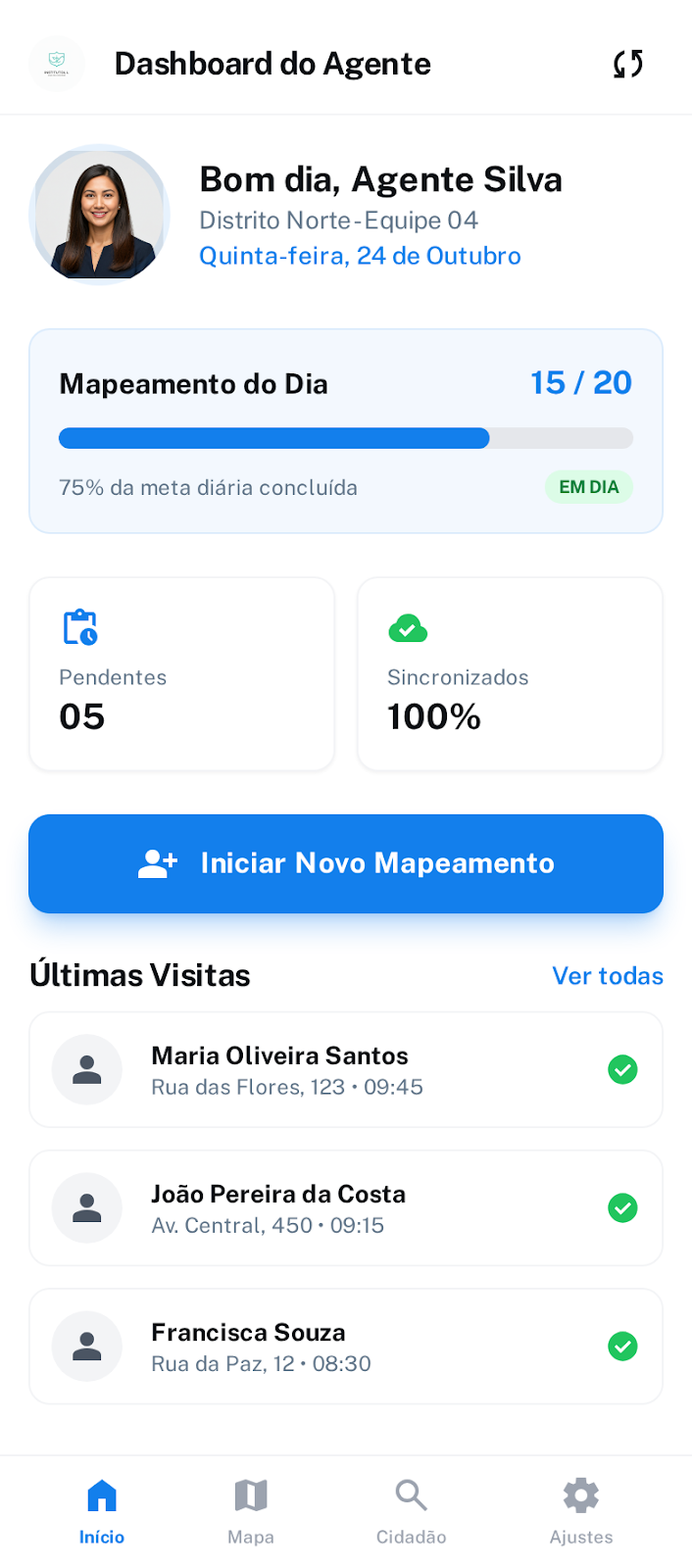
Task: Open Agente Silva's profile photo
Action: click(x=99, y=215)
